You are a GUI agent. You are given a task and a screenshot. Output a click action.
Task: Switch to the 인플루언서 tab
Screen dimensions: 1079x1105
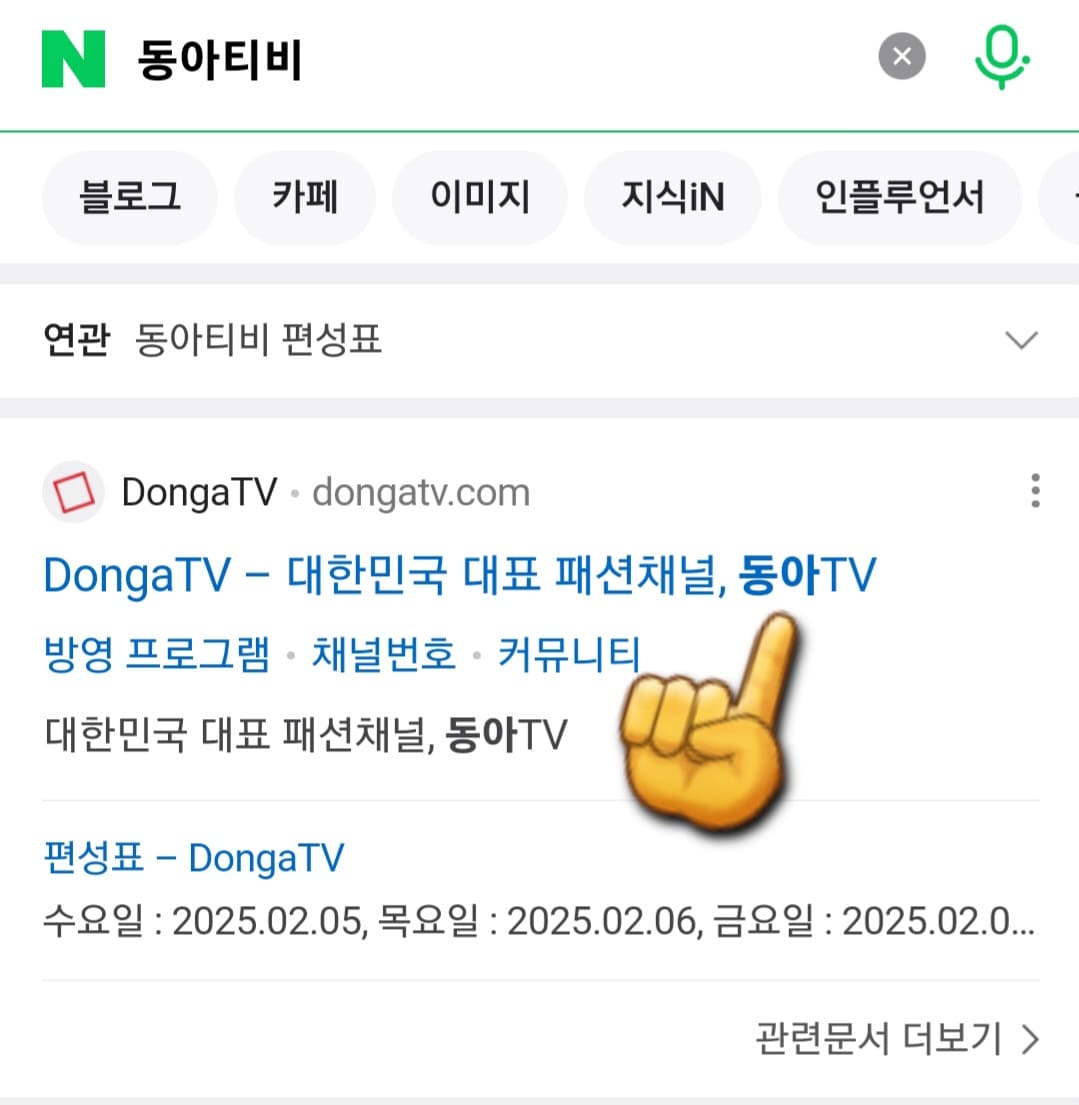click(x=899, y=198)
